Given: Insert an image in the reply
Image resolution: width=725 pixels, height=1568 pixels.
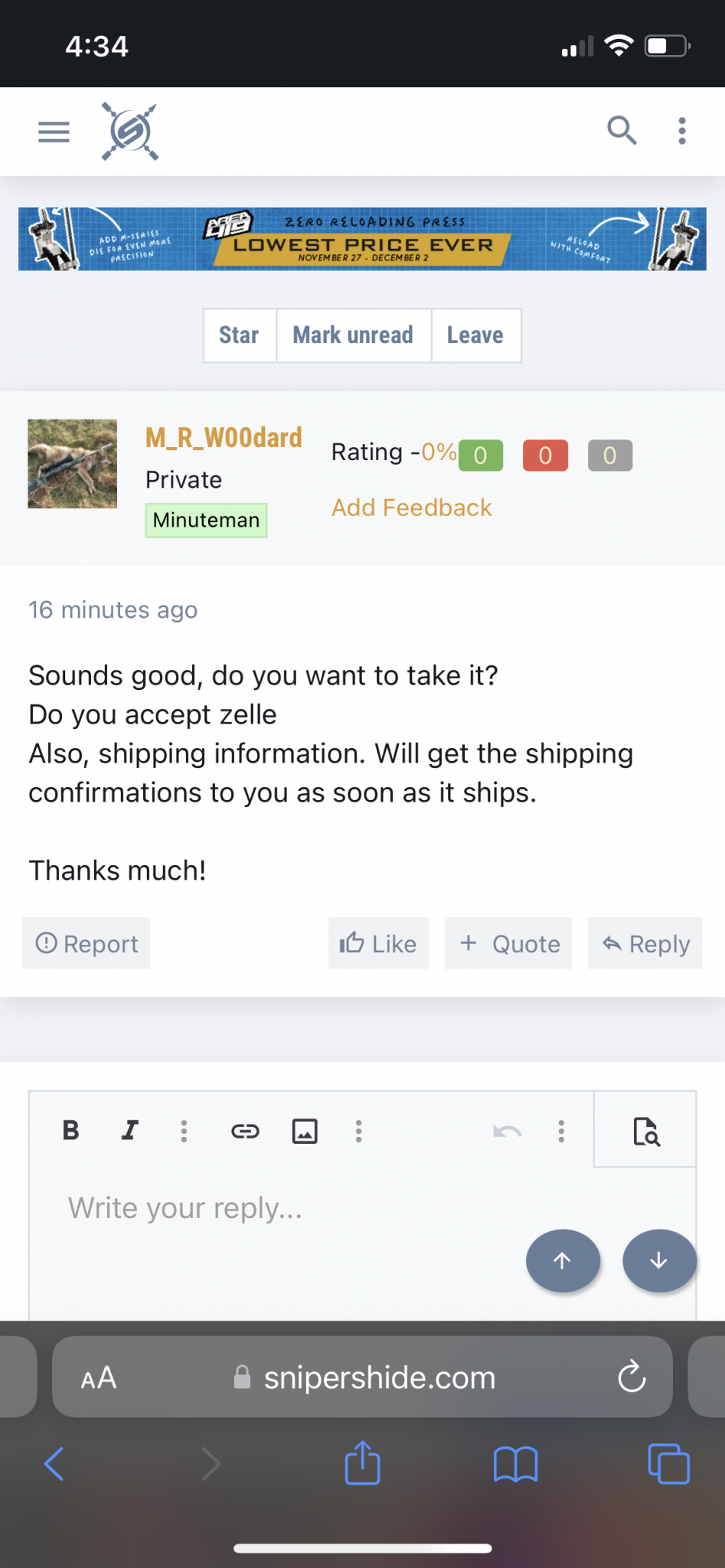Looking at the screenshot, I should [305, 1131].
